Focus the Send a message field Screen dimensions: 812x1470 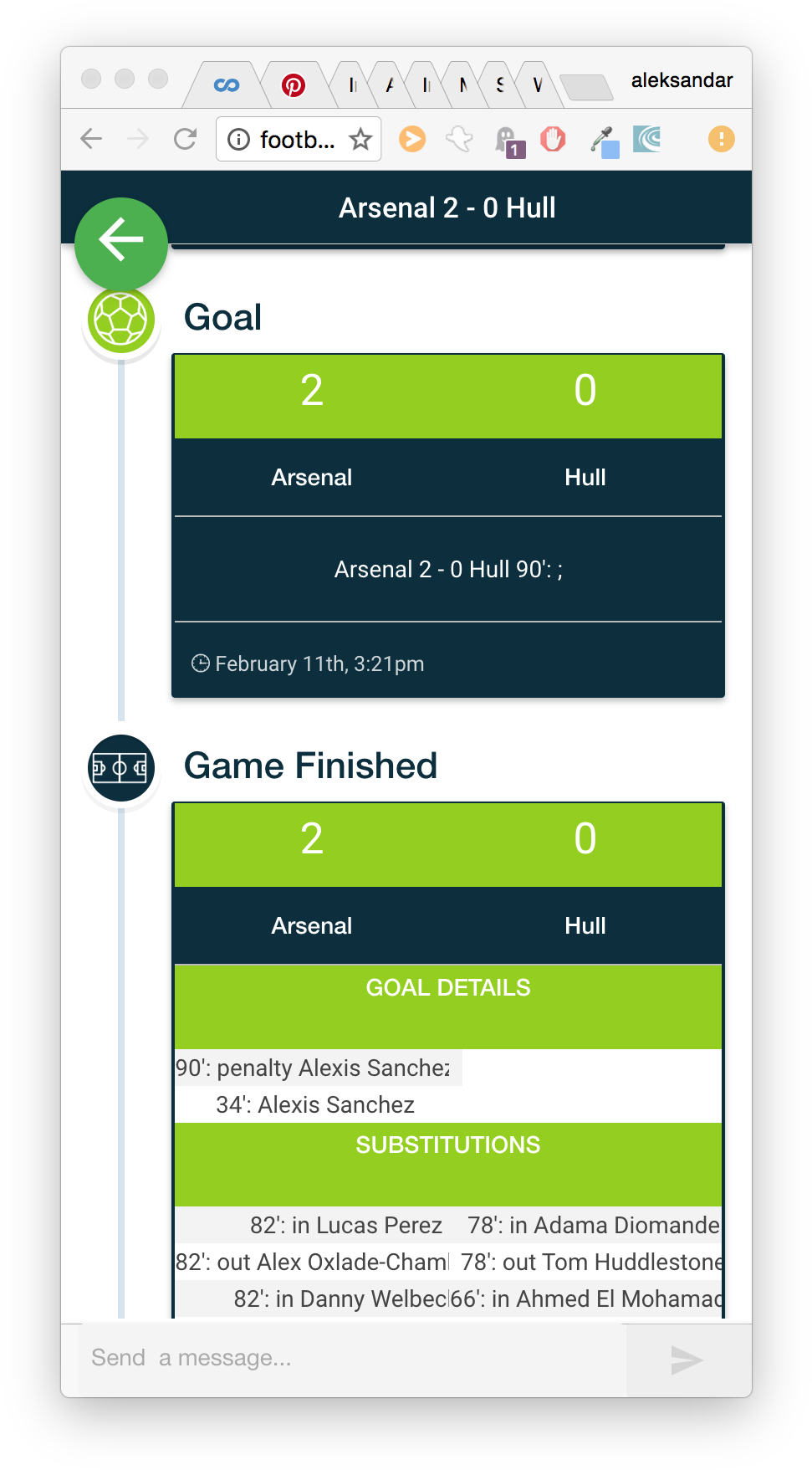pyautogui.click(x=351, y=1358)
